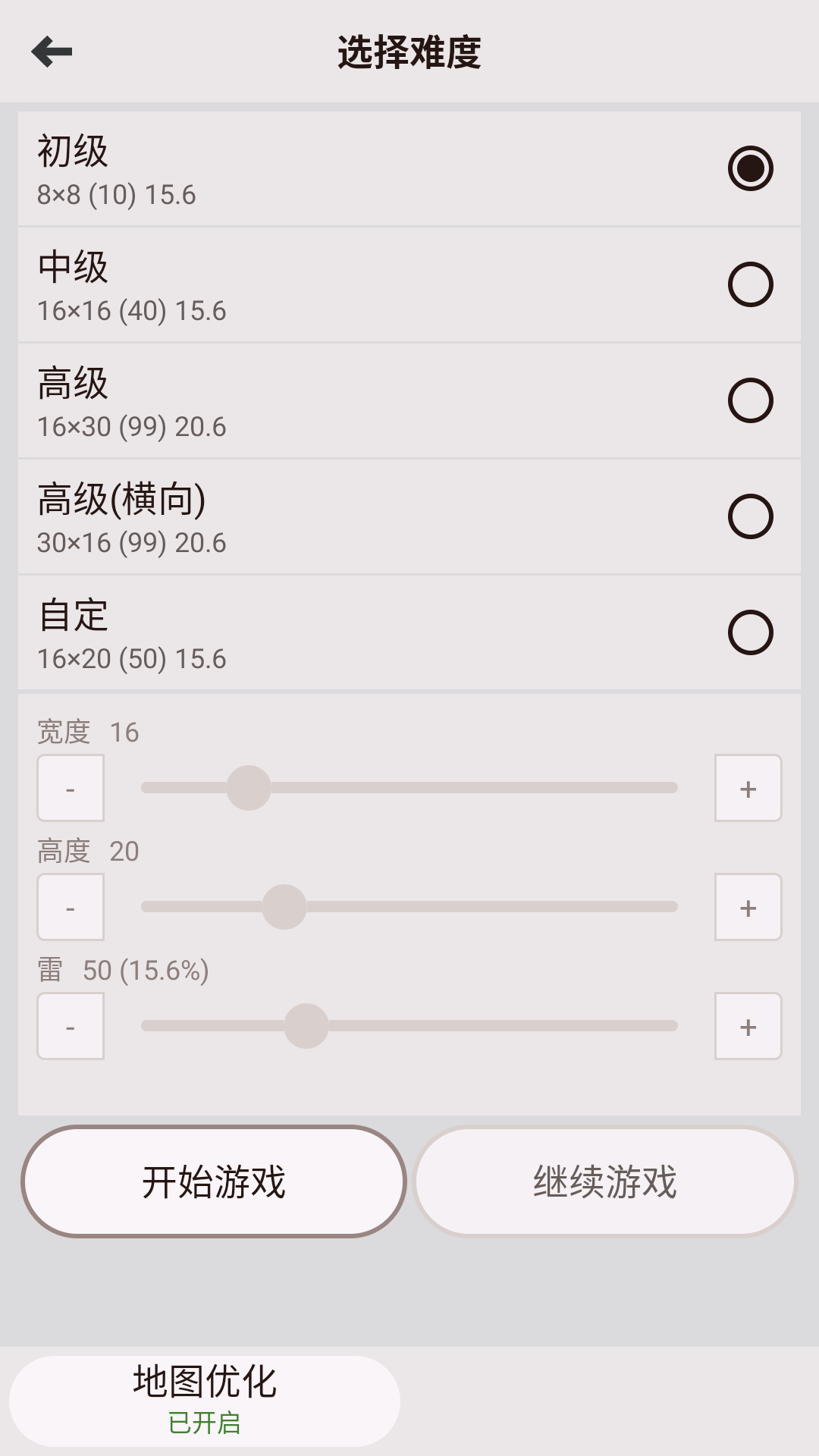This screenshot has width=819, height=1456.
Task: Click the width slider handle at value 16
Action: click(249, 788)
